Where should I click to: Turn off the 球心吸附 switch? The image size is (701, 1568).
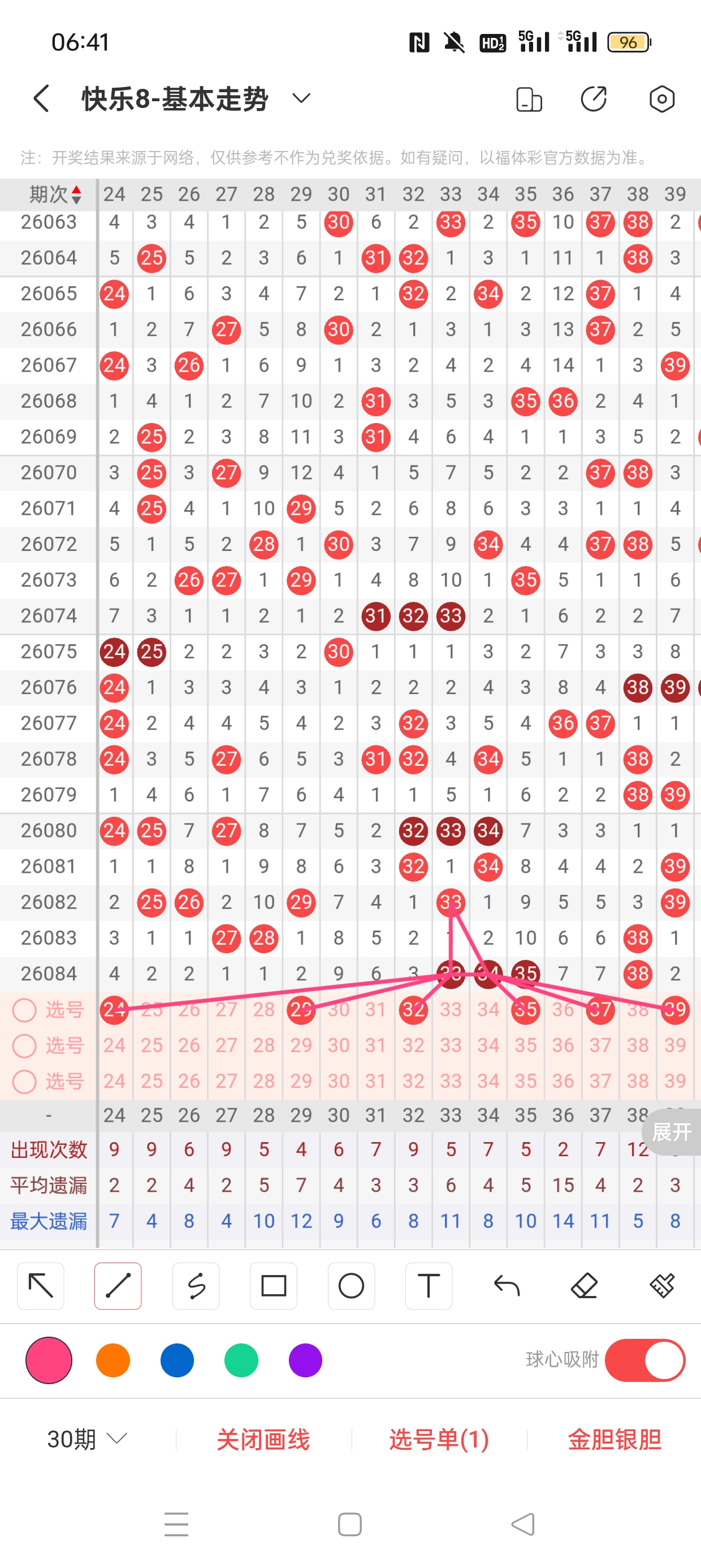(x=645, y=1360)
